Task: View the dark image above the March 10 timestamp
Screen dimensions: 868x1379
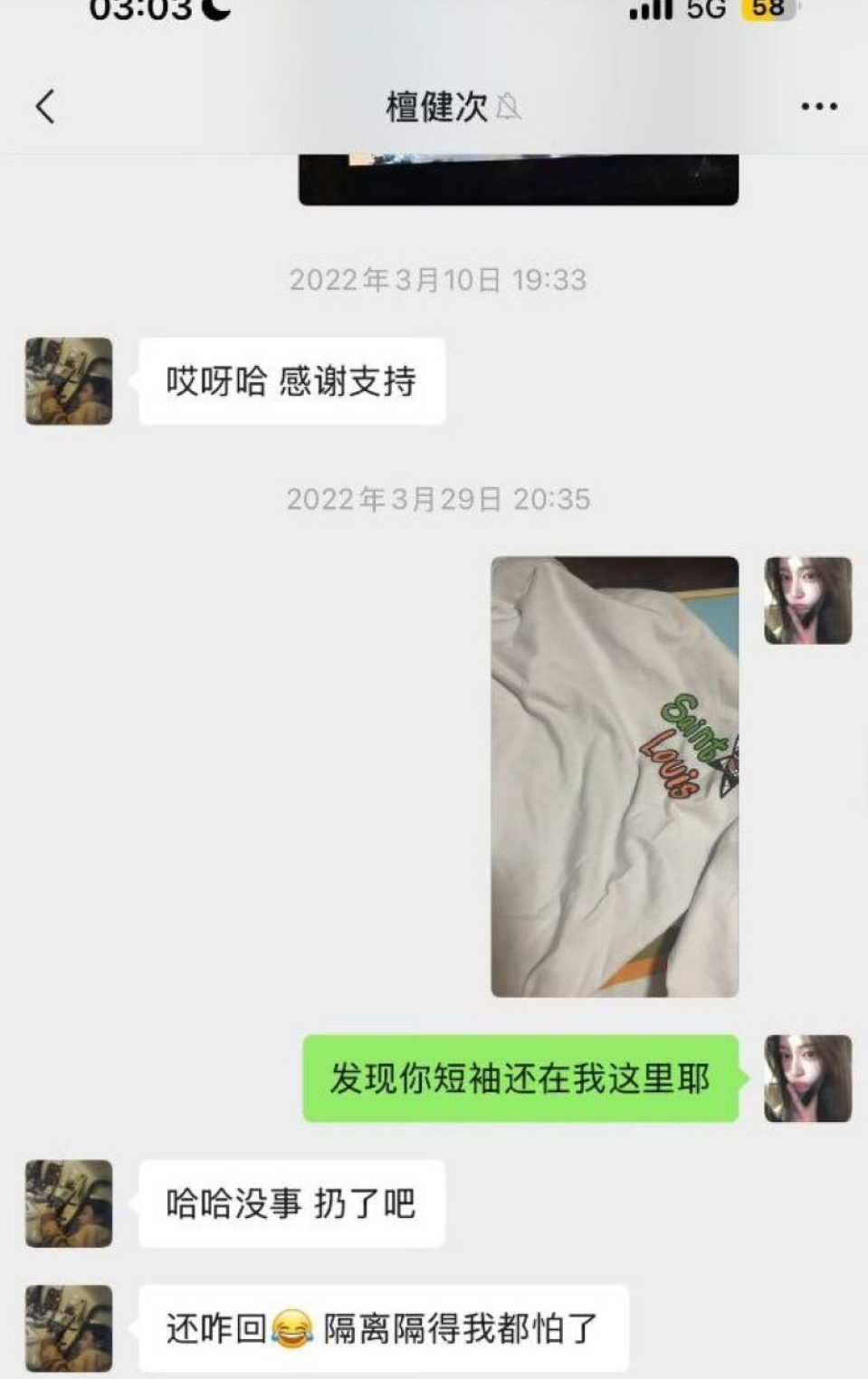Action: click(x=518, y=178)
